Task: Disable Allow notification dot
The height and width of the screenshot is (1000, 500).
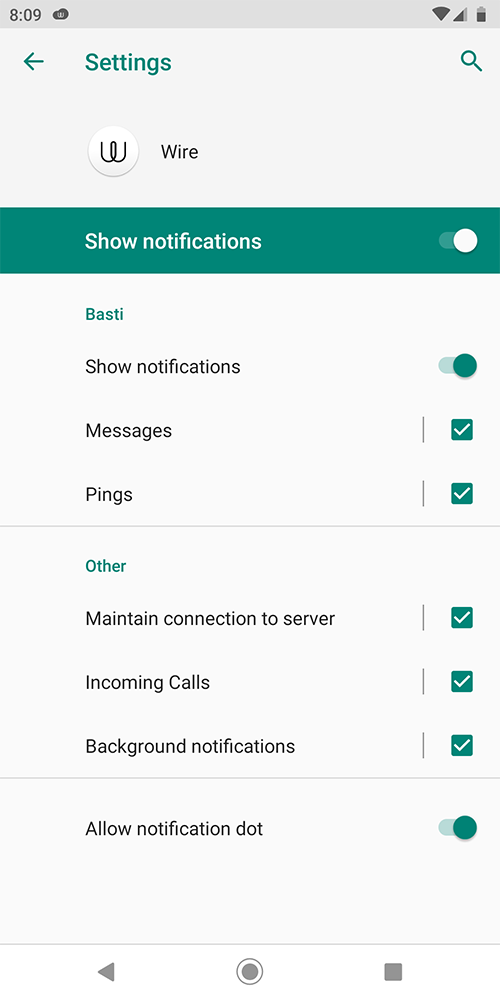Action: 458,828
